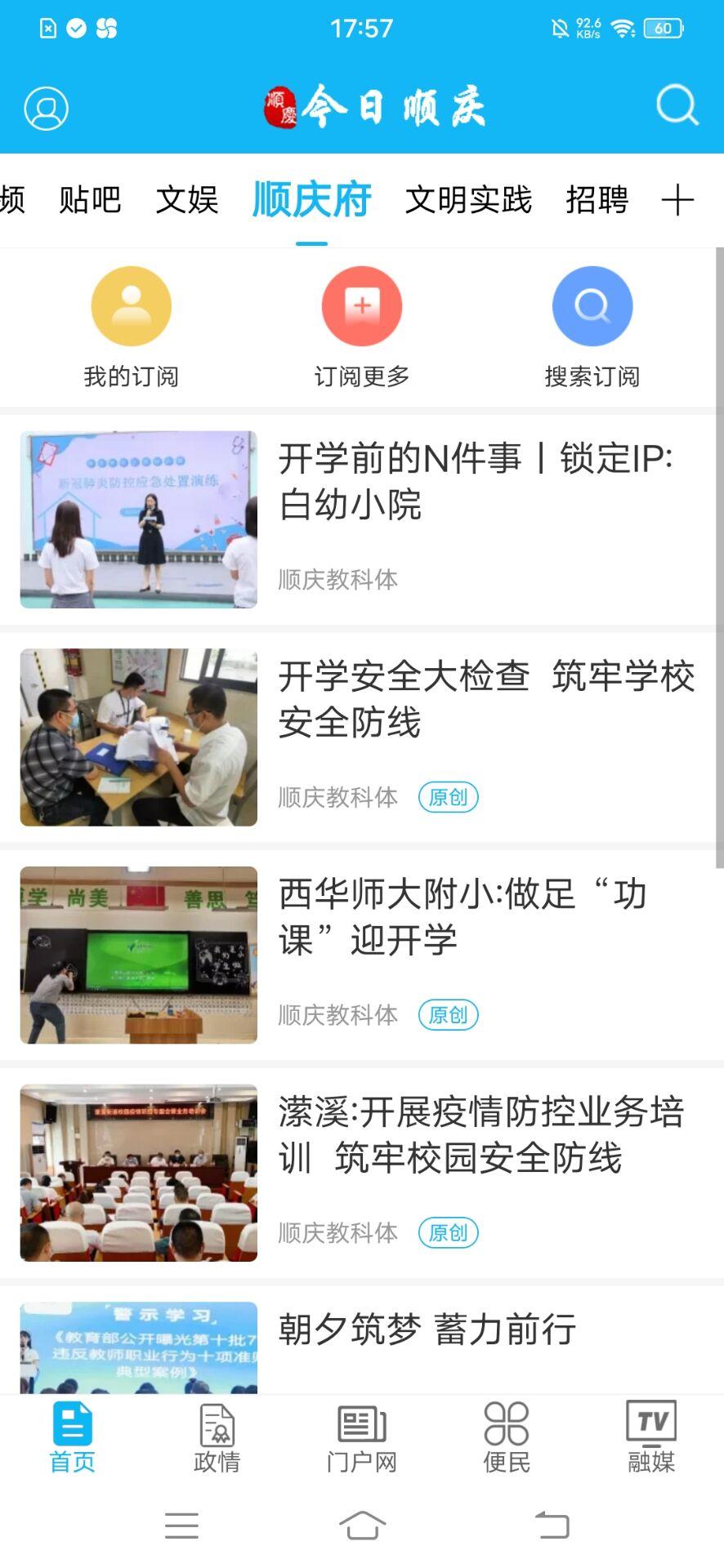Open the user profile avatar icon
724x1568 pixels.
(46, 107)
